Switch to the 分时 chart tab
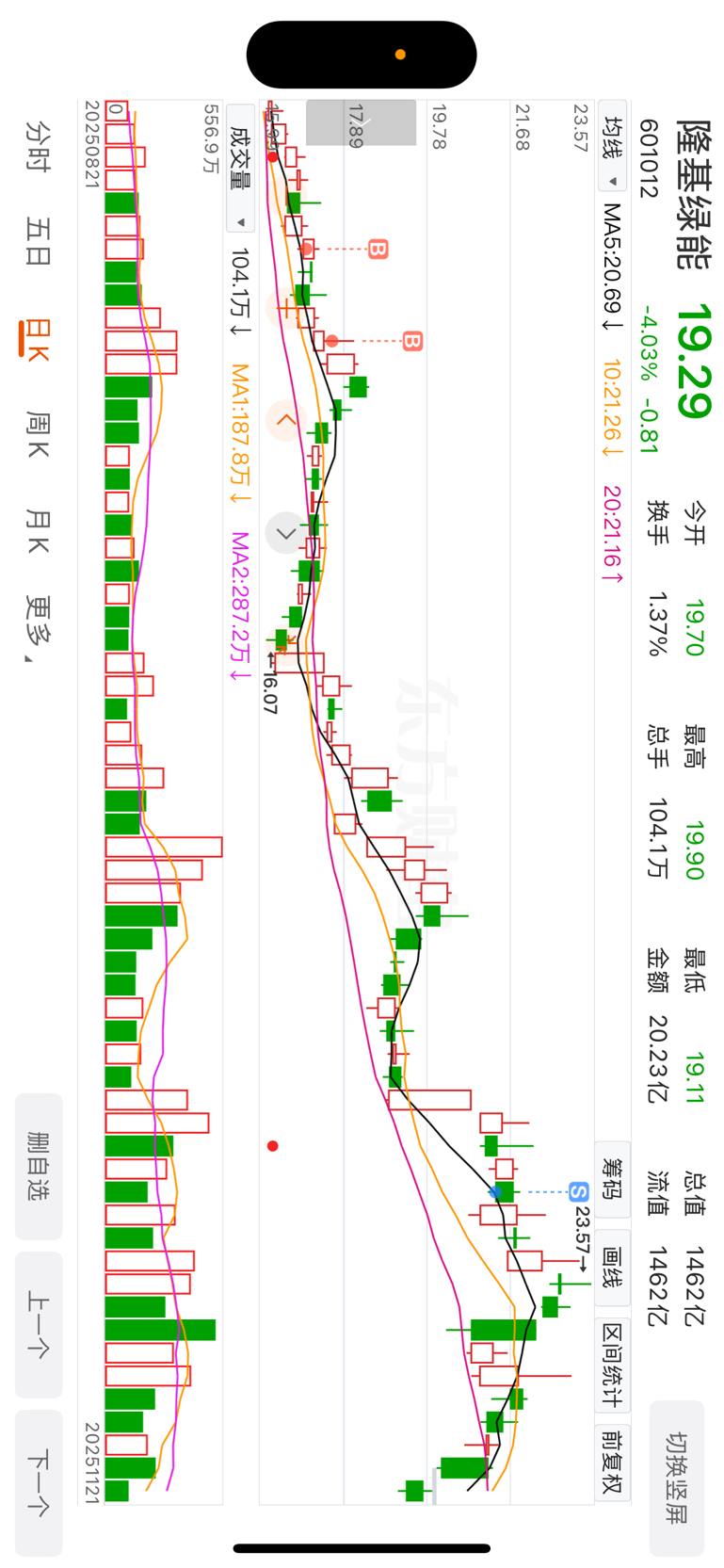 38,146
